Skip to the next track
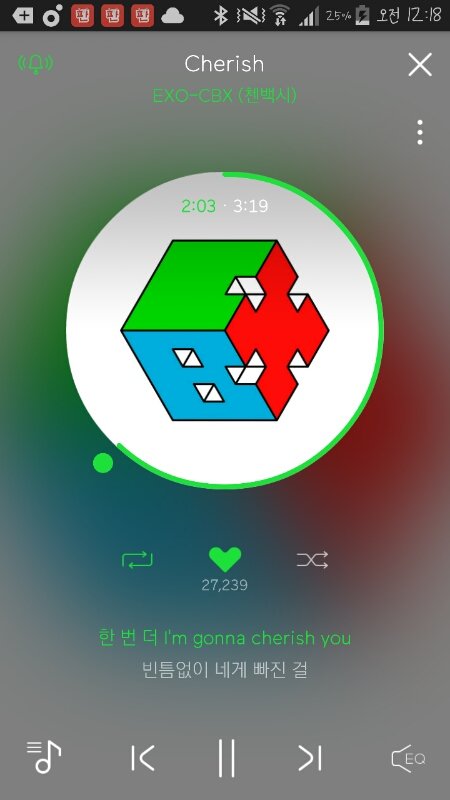The image size is (450, 800). (x=310, y=758)
